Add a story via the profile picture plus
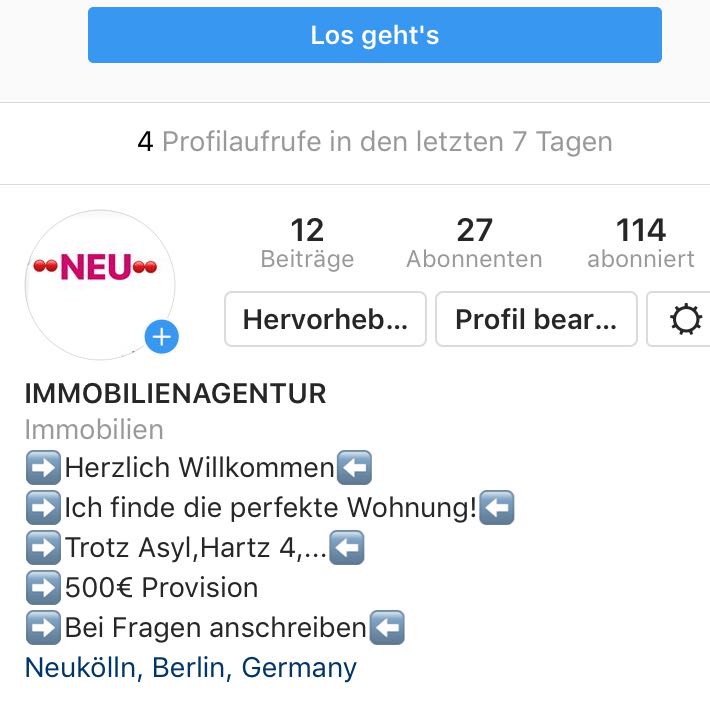 (x=161, y=337)
